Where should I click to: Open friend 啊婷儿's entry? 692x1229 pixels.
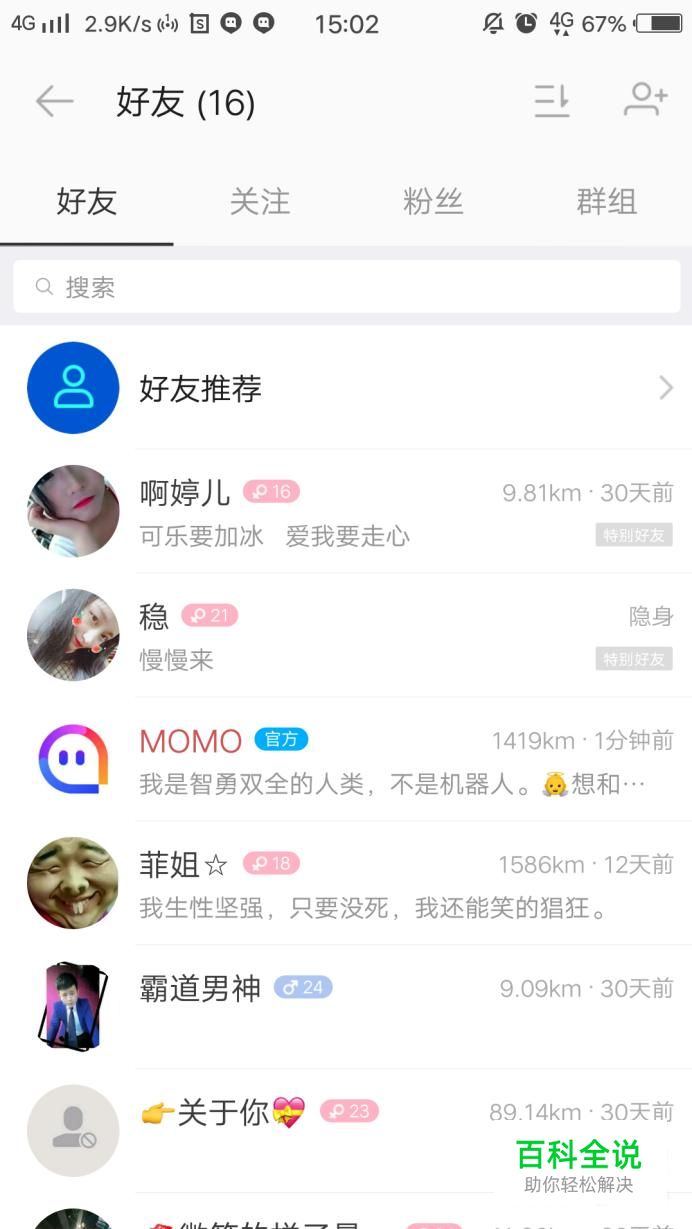pos(346,511)
